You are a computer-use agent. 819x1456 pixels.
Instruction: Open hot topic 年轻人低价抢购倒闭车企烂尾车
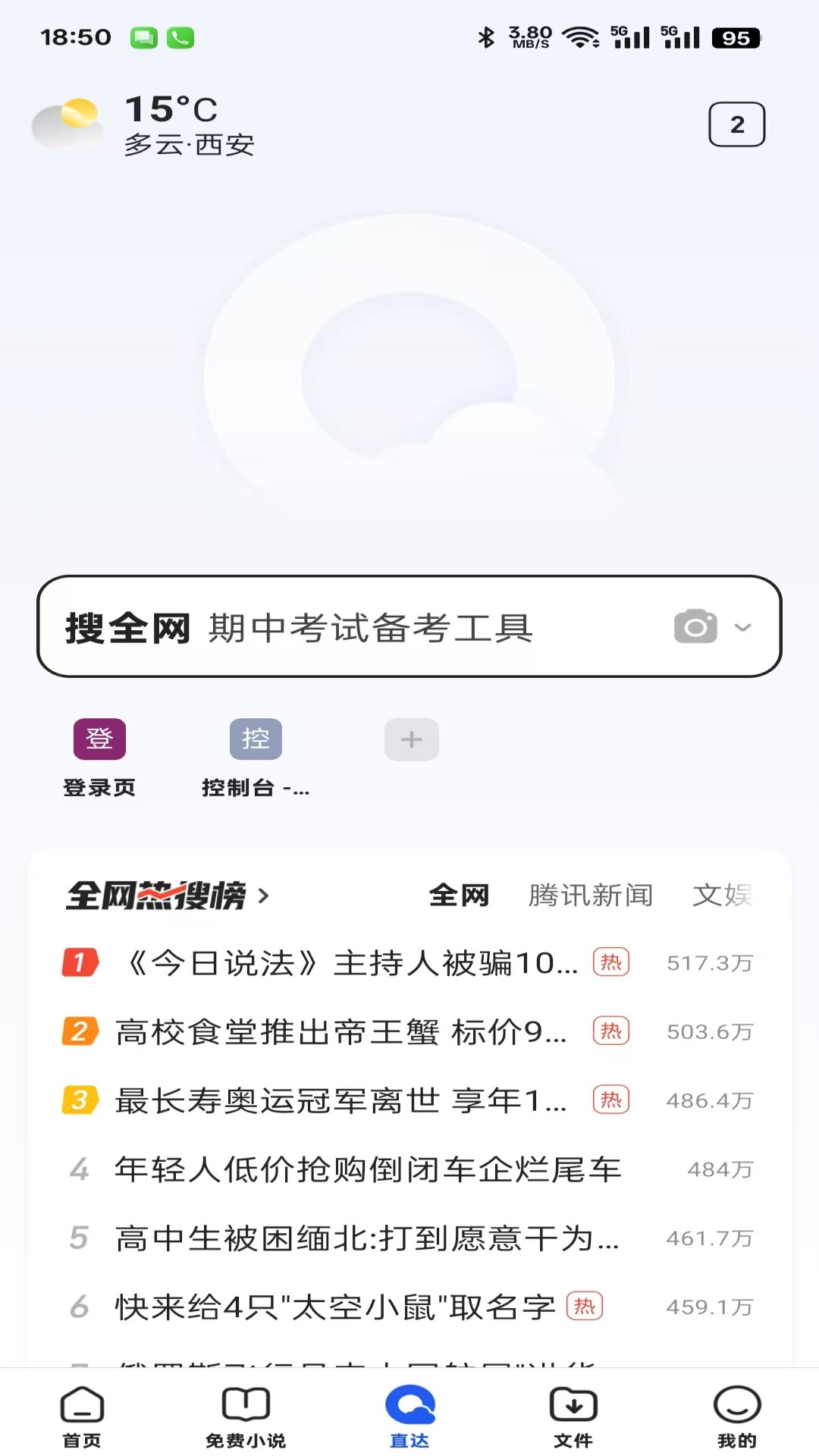coord(368,1169)
